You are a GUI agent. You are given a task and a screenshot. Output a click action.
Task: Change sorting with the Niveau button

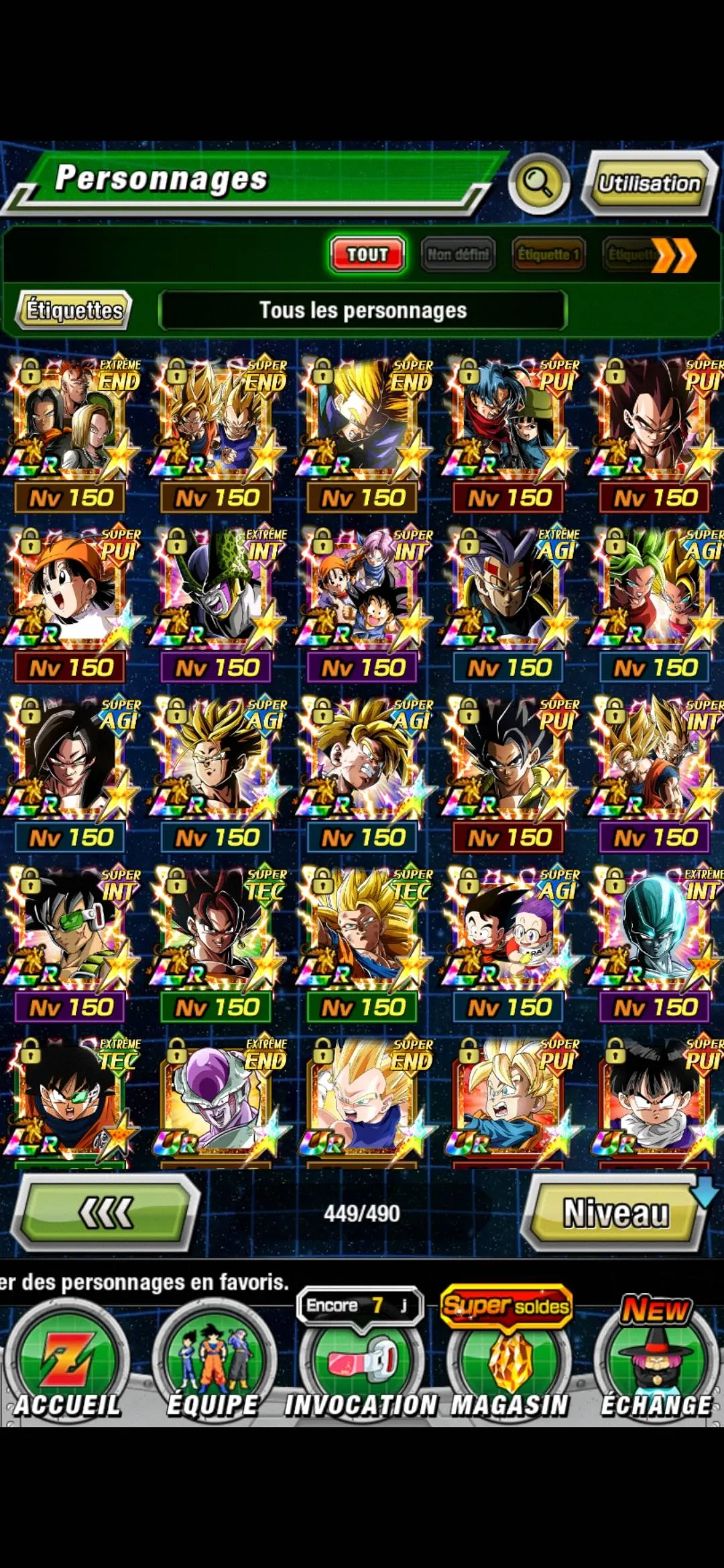pos(615,1214)
